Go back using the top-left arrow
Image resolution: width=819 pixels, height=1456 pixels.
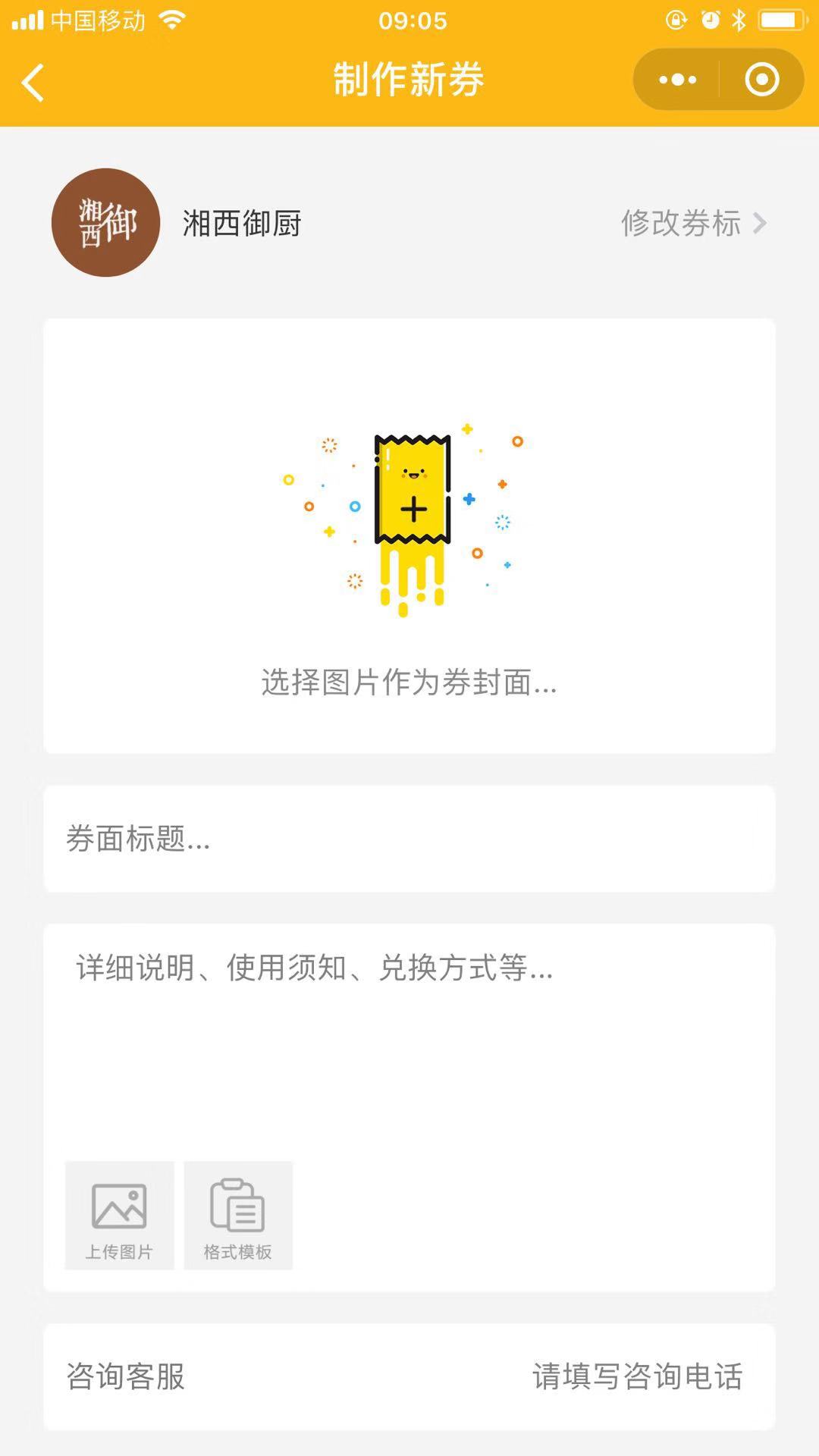click(x=33, y=82)
